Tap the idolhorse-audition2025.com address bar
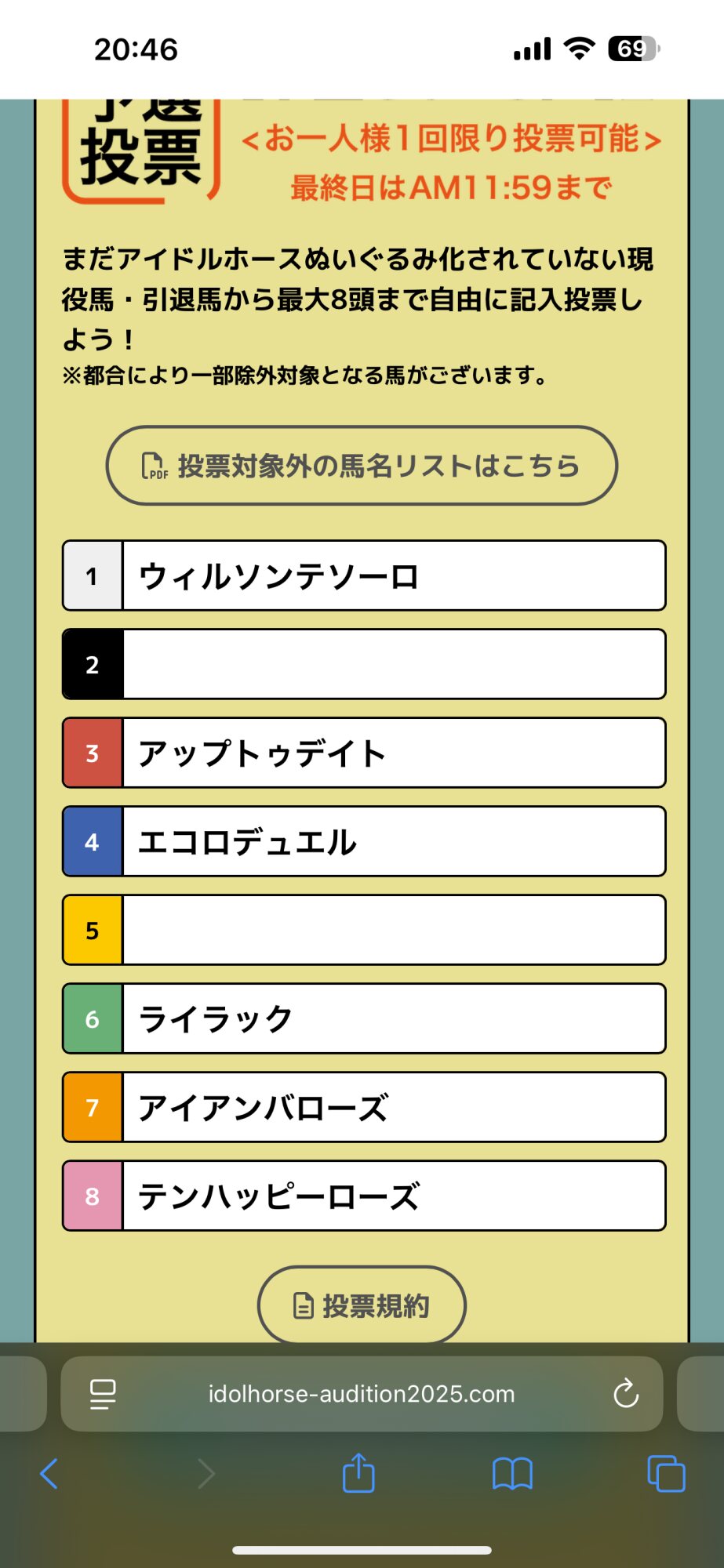This screenshot has width=724, height=1568. pos(362,1394)
